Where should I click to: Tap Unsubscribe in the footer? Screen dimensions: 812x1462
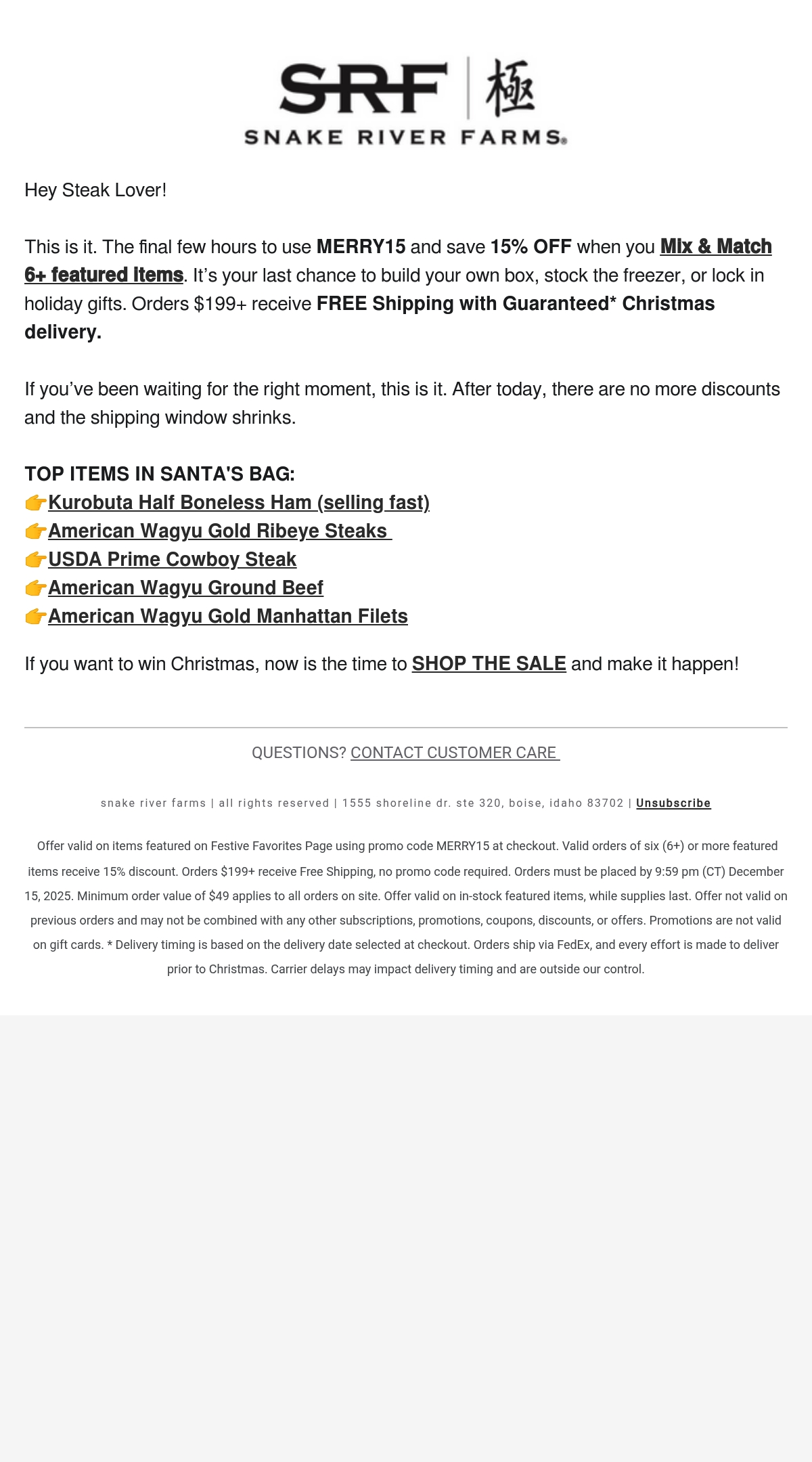click(673, 803)
